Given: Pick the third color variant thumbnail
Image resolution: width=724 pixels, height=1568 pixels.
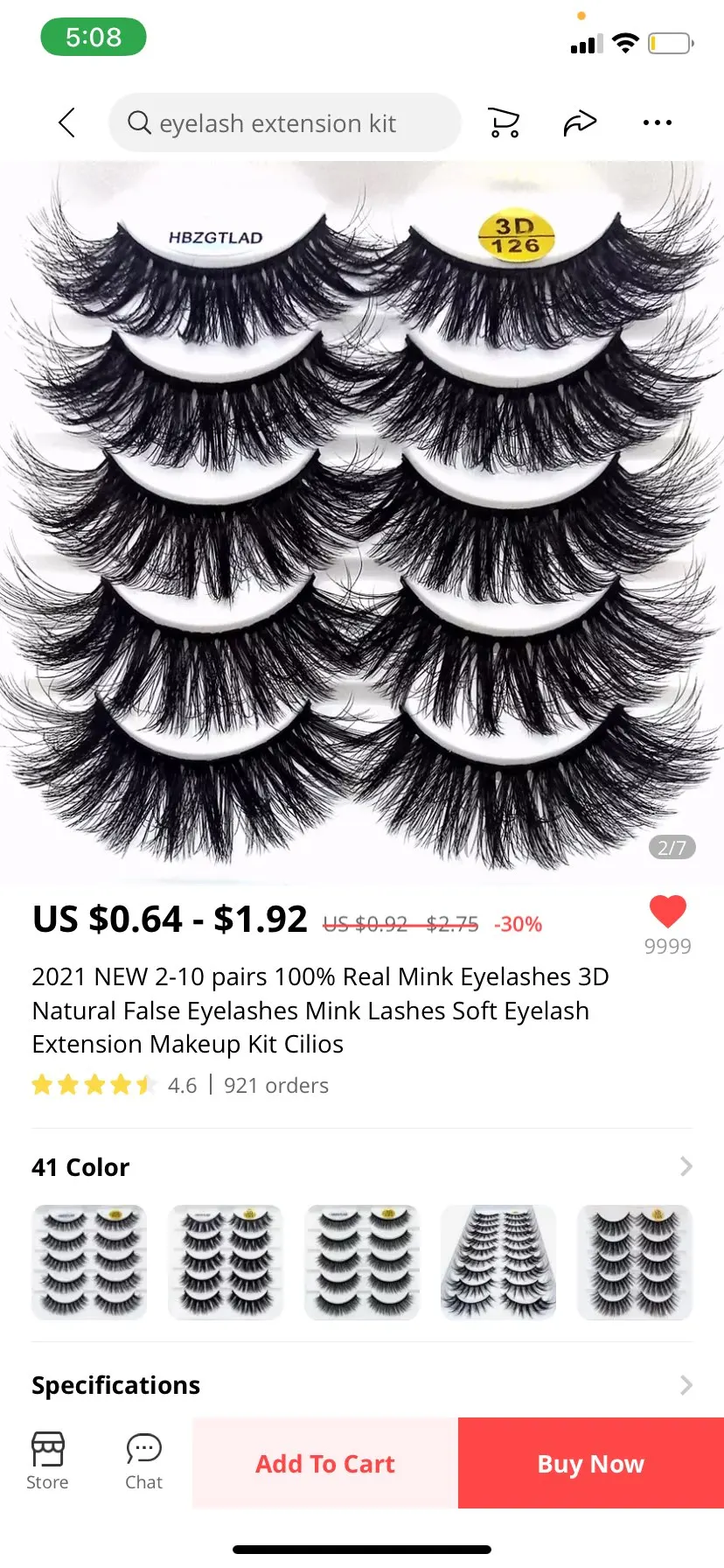Looking at the screenshot, I should (x=362, y=1262).
